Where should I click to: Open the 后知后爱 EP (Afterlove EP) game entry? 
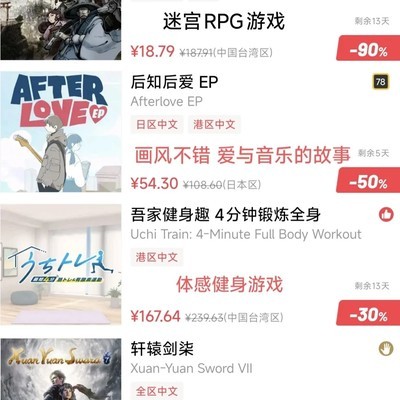200,132
